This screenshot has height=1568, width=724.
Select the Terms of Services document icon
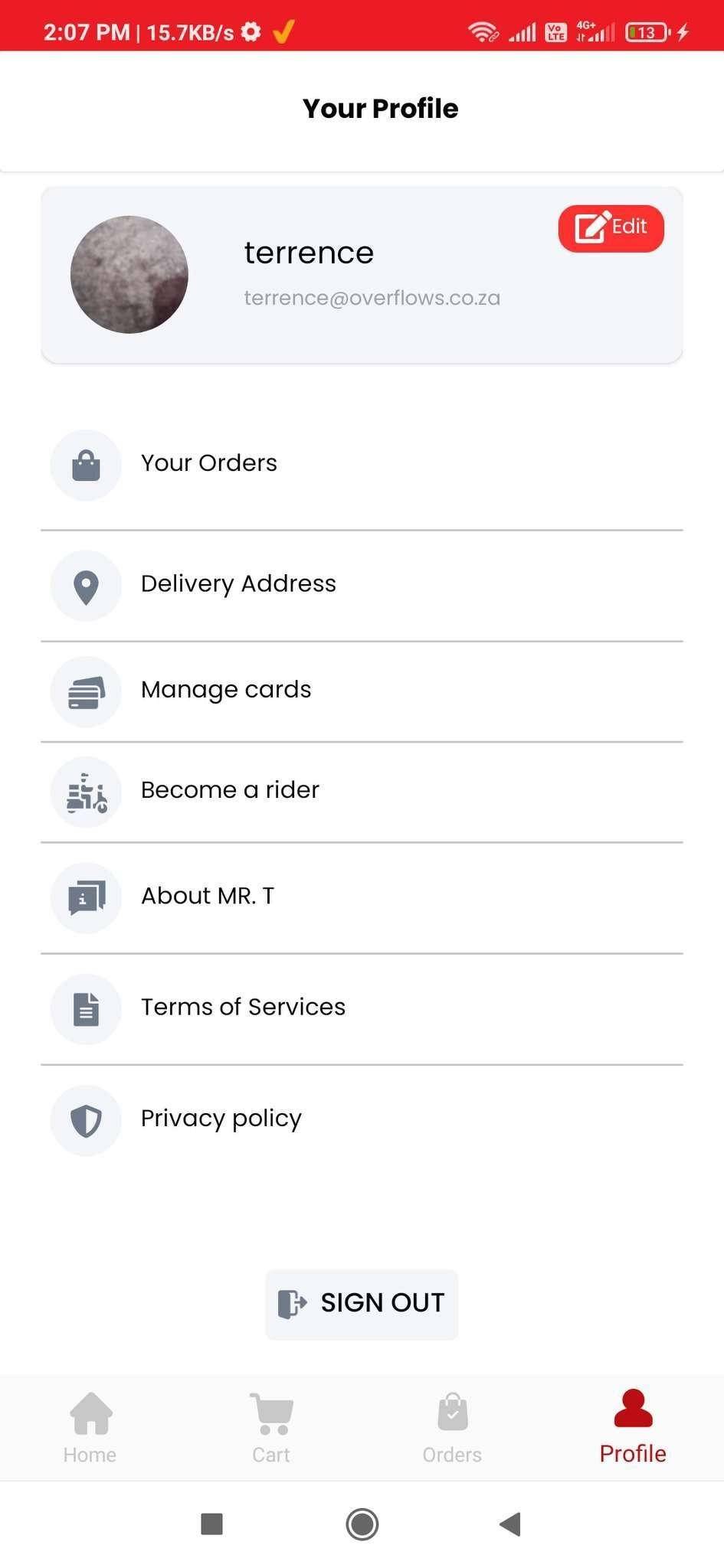point(86,1009)
